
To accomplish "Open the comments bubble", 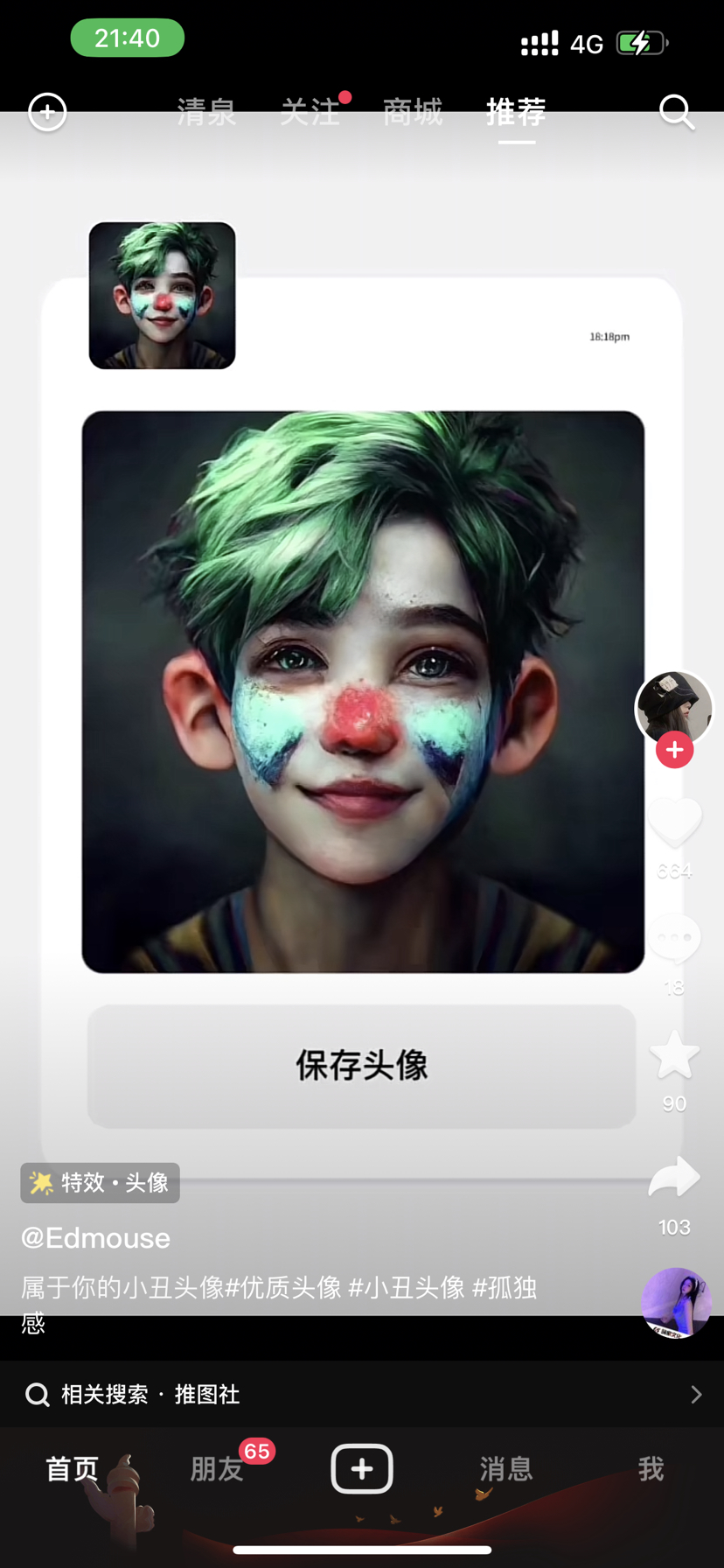I will tap(674, 939).
